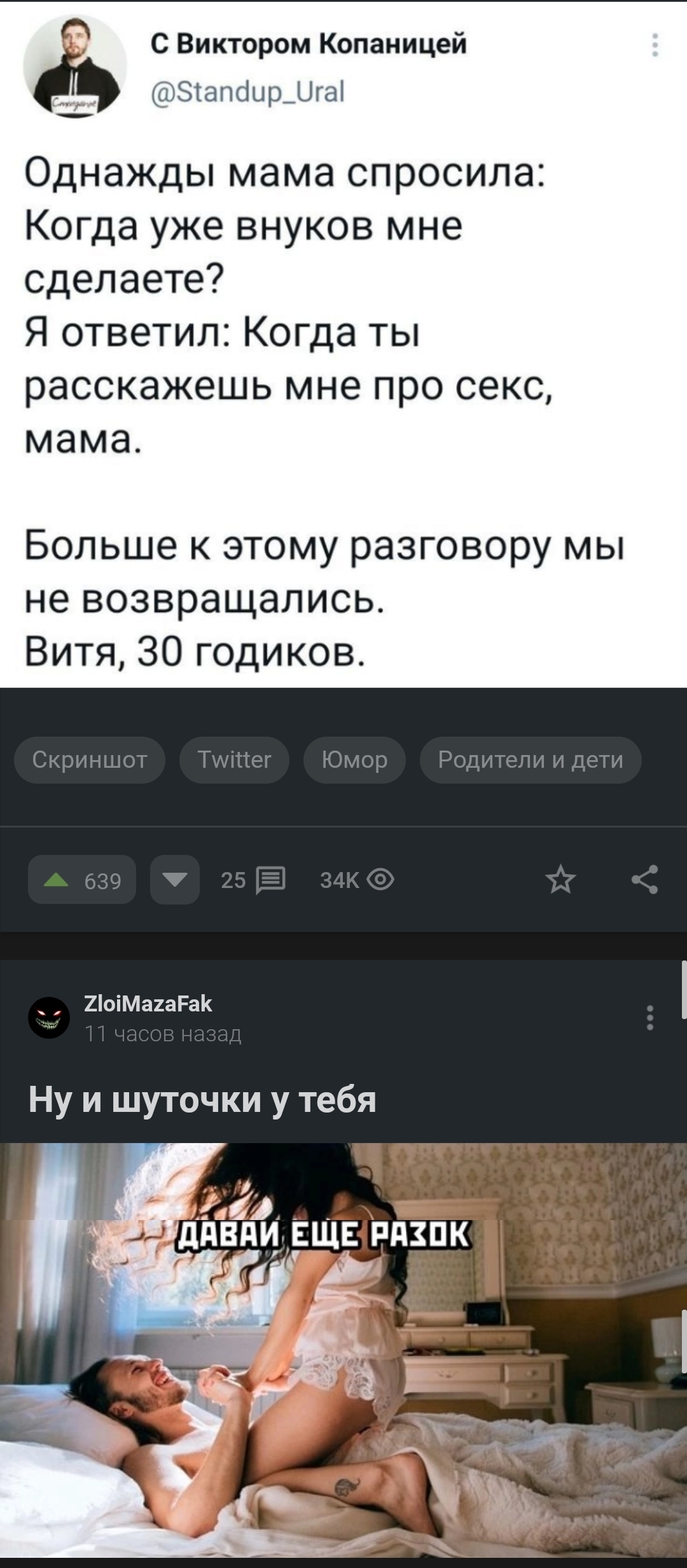Upvote the post with 639 rating
Viewport: 687px width, 1568px height.
click(x=81, y=880)
